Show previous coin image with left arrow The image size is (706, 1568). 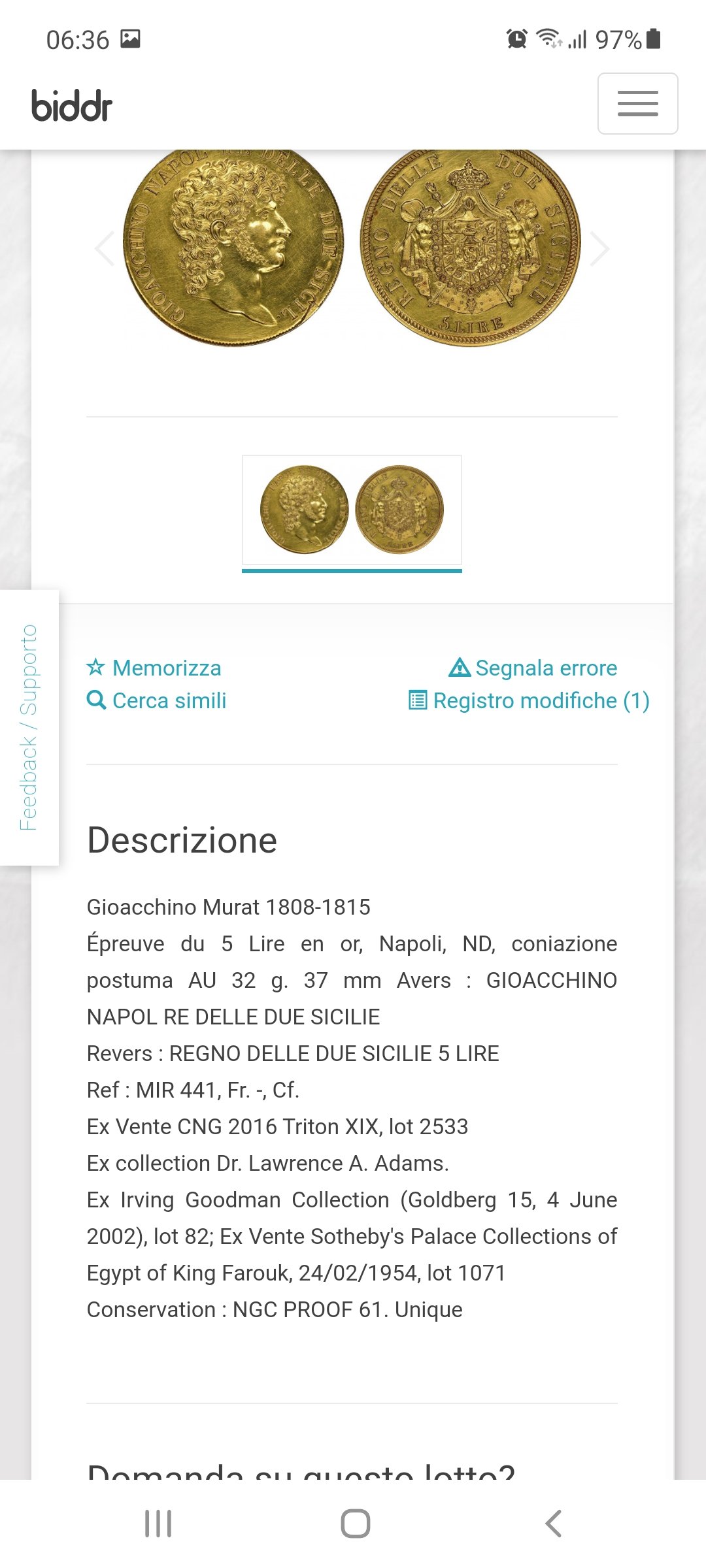105,249
